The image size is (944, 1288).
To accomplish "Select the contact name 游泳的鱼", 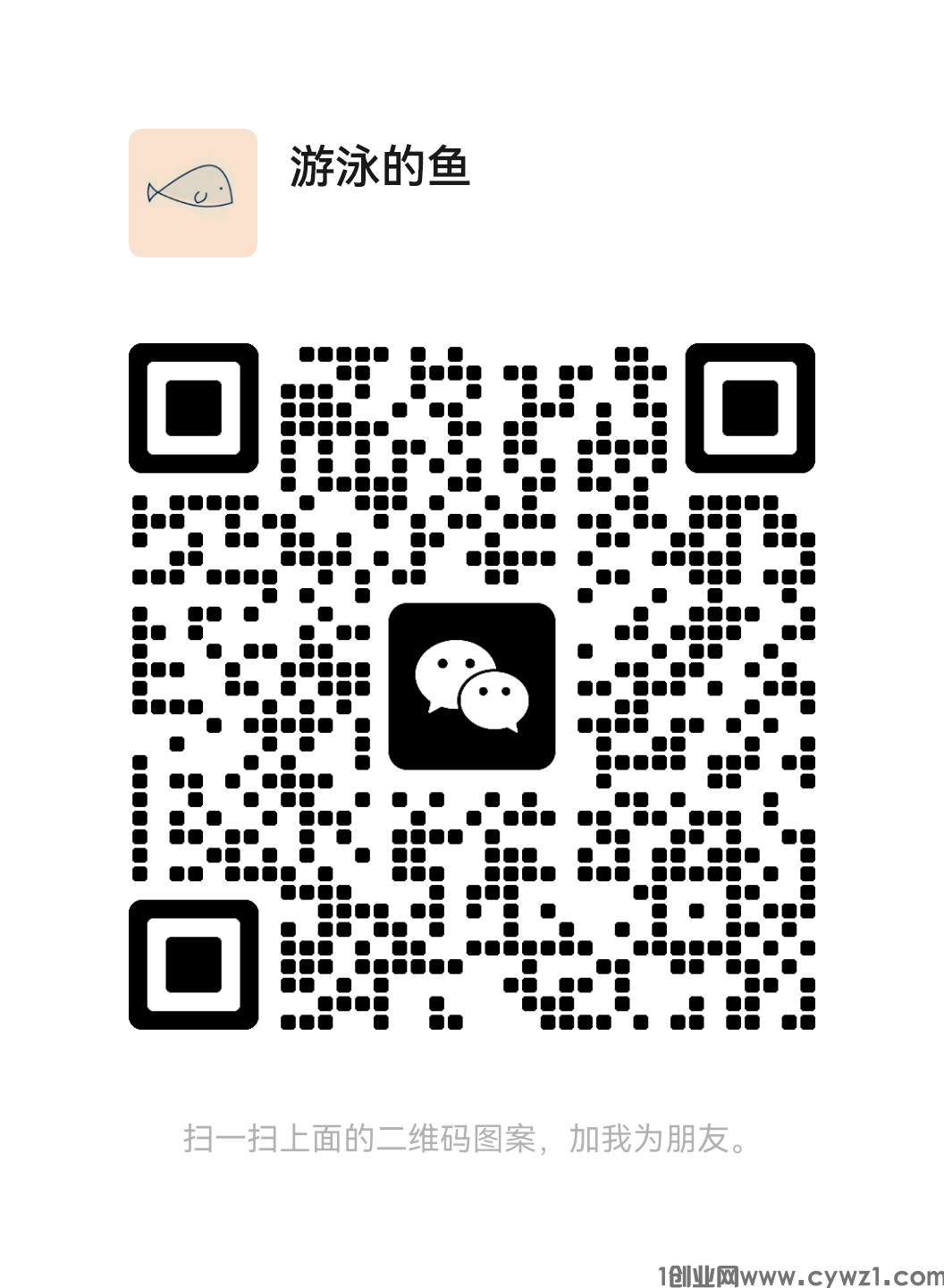I will 381,168.
